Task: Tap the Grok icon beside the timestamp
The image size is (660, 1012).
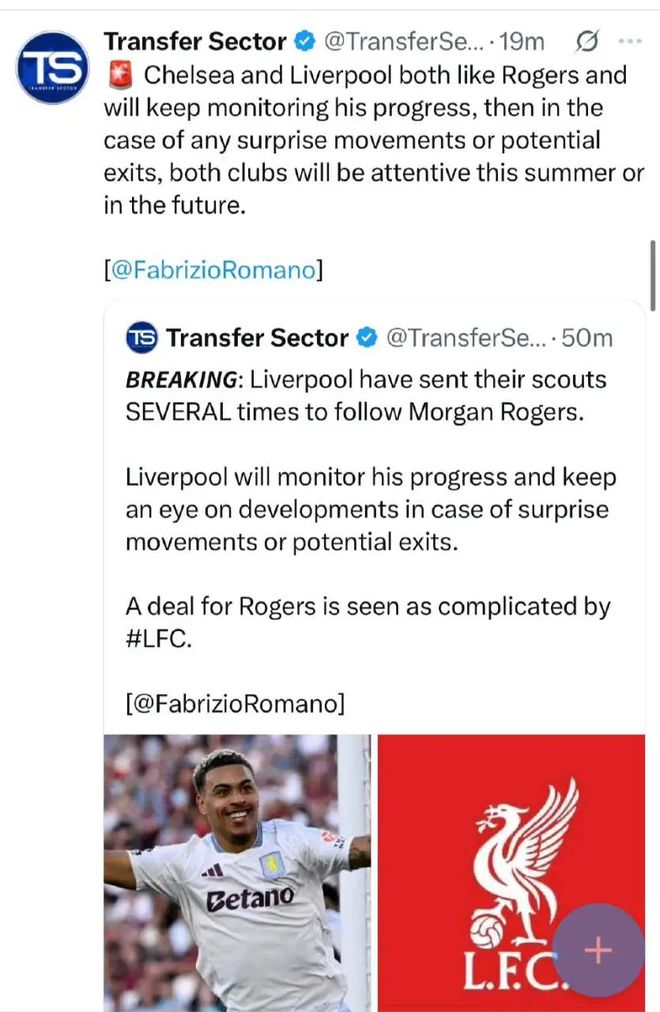Action: point(589,42)
